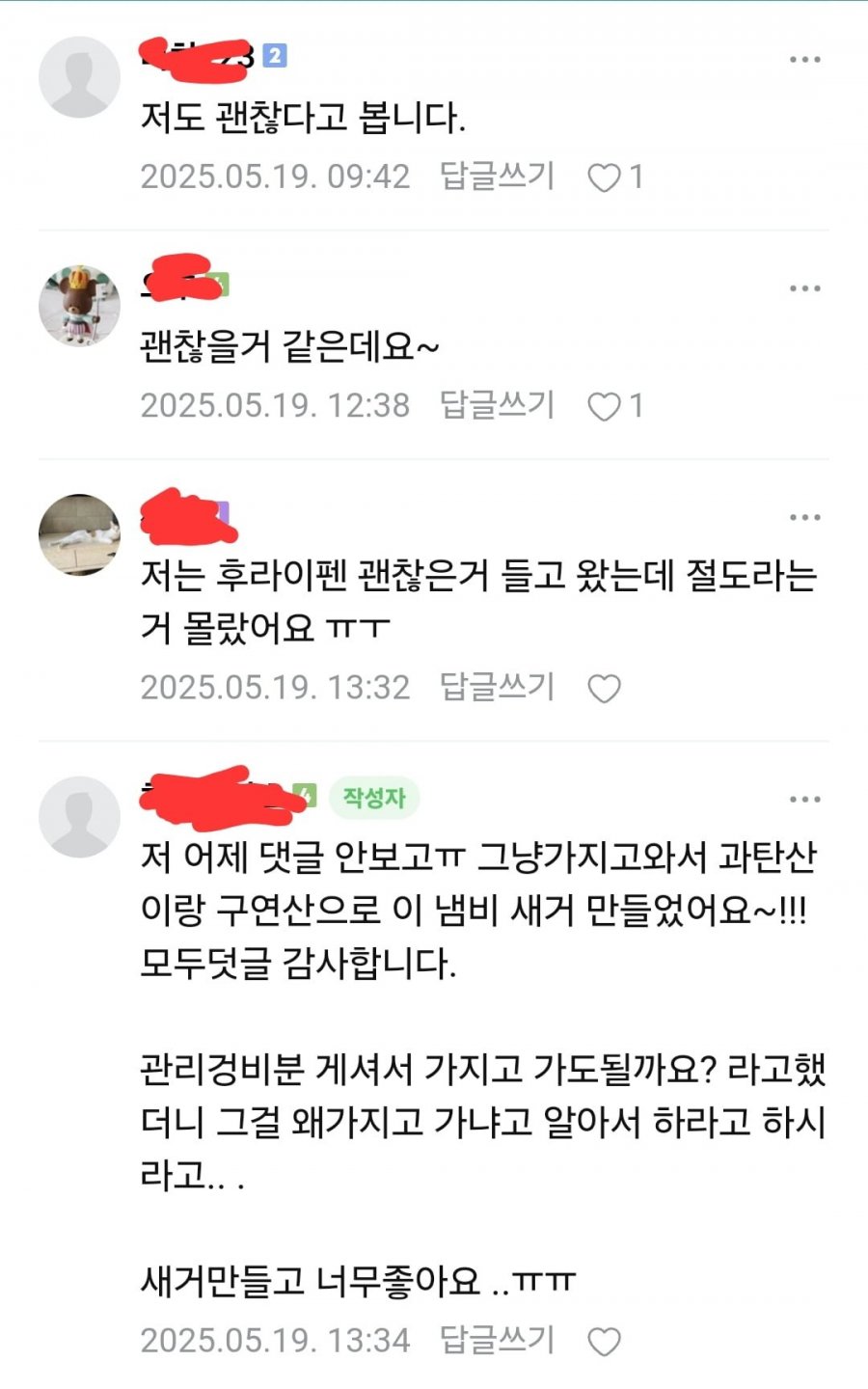
Task: Open overflow menu on '저도 괜찮다고 봅니다' comment
Action: point(804,60)
